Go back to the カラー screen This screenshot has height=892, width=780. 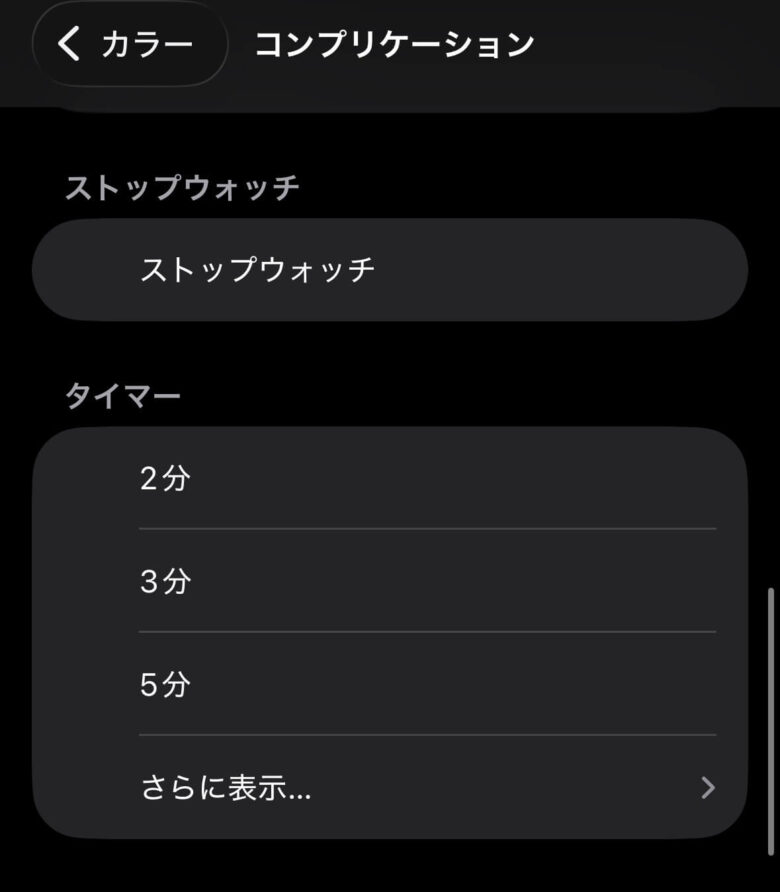click(128, 44)
